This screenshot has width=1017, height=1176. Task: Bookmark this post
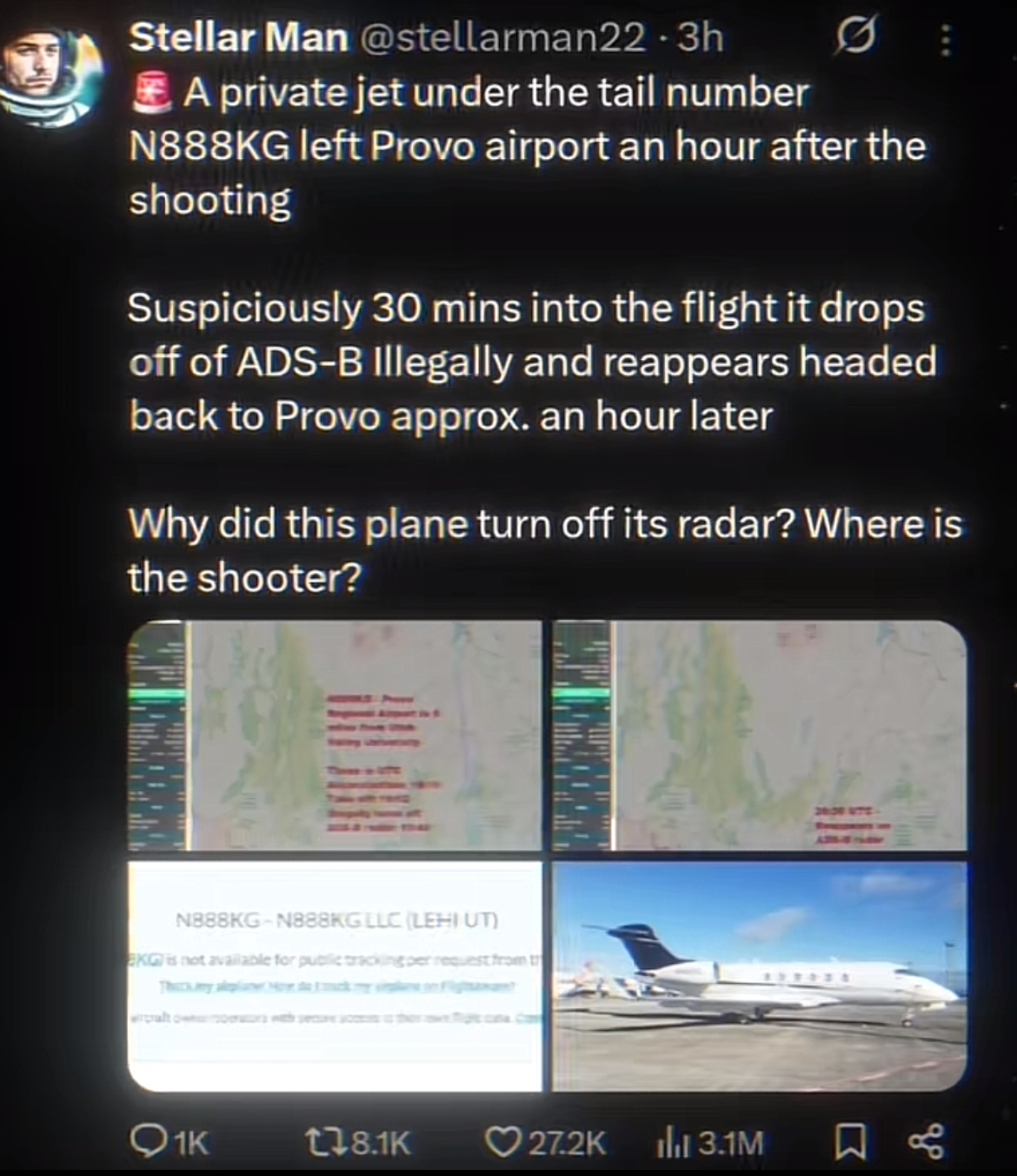[x=848, y=1141]
